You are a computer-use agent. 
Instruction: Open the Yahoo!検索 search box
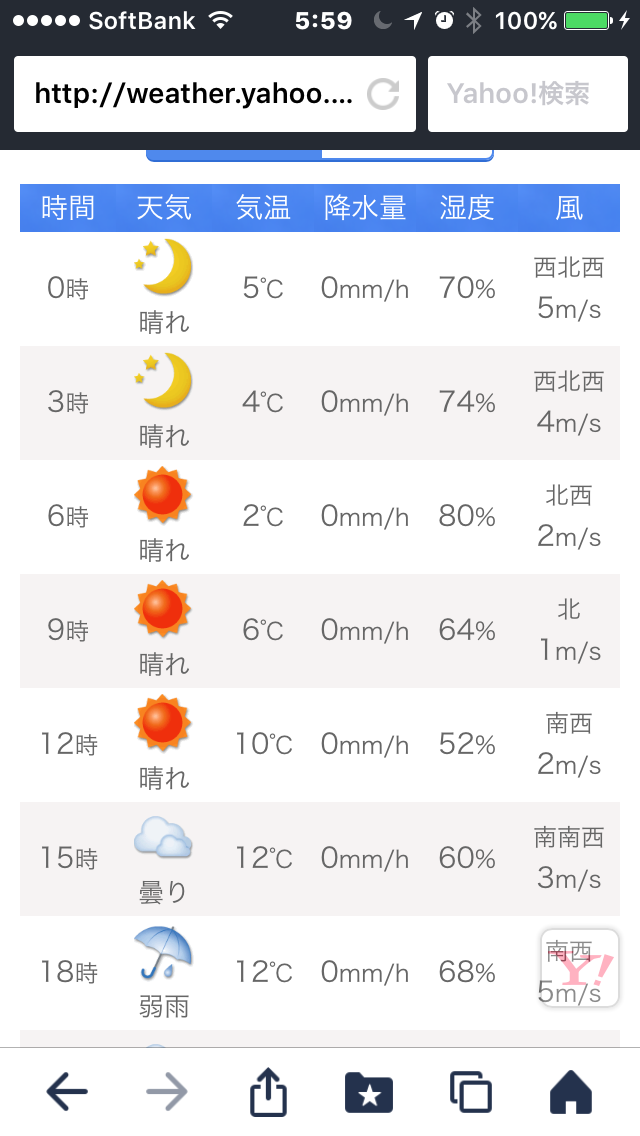pos(528,94)
